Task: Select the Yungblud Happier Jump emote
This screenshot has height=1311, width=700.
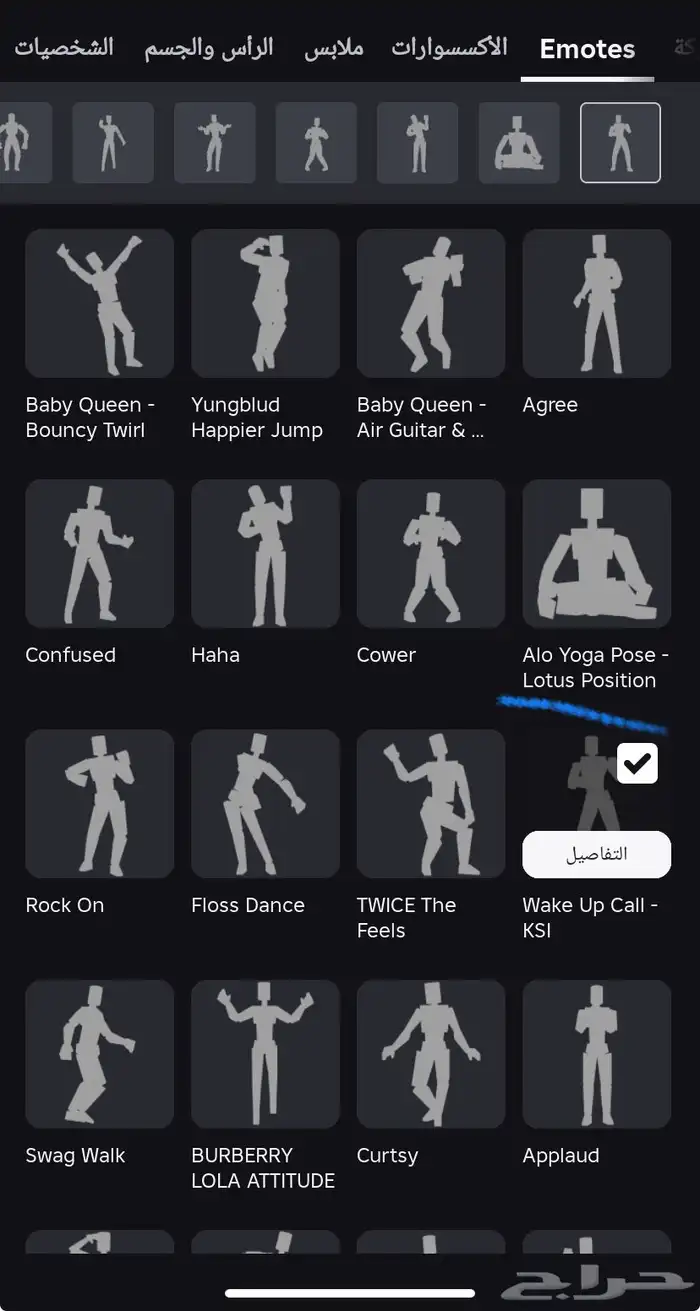Action: point(265,303)
